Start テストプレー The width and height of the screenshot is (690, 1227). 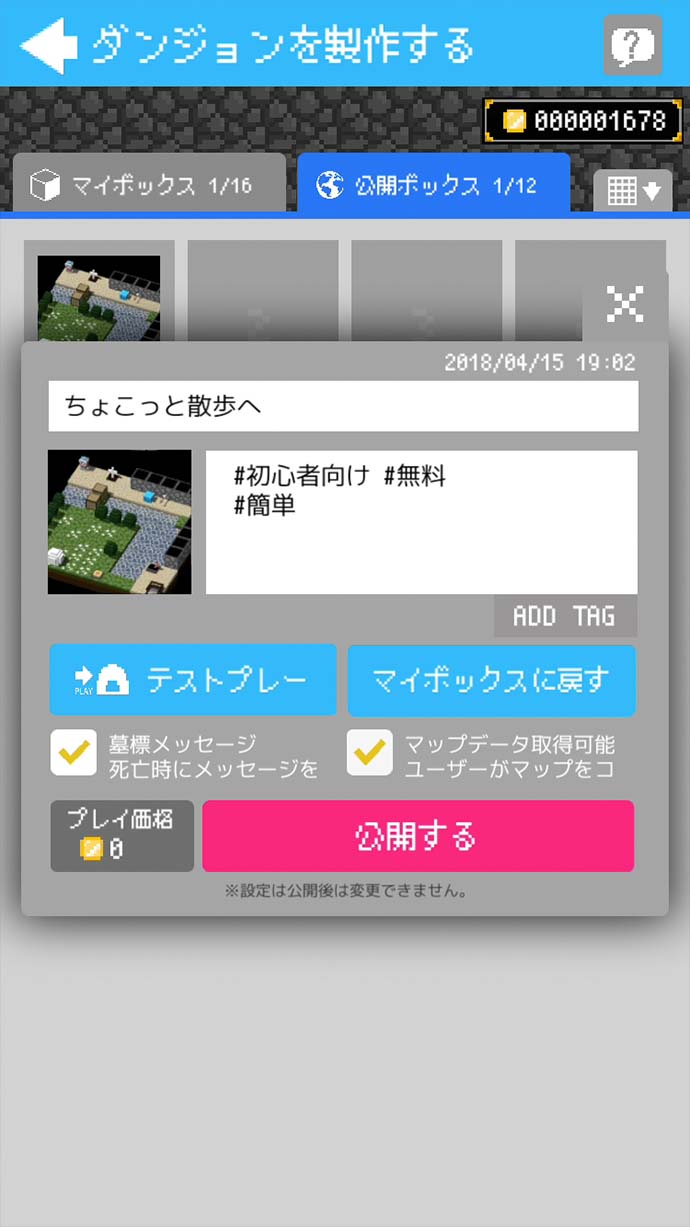[x=193, y=680]
